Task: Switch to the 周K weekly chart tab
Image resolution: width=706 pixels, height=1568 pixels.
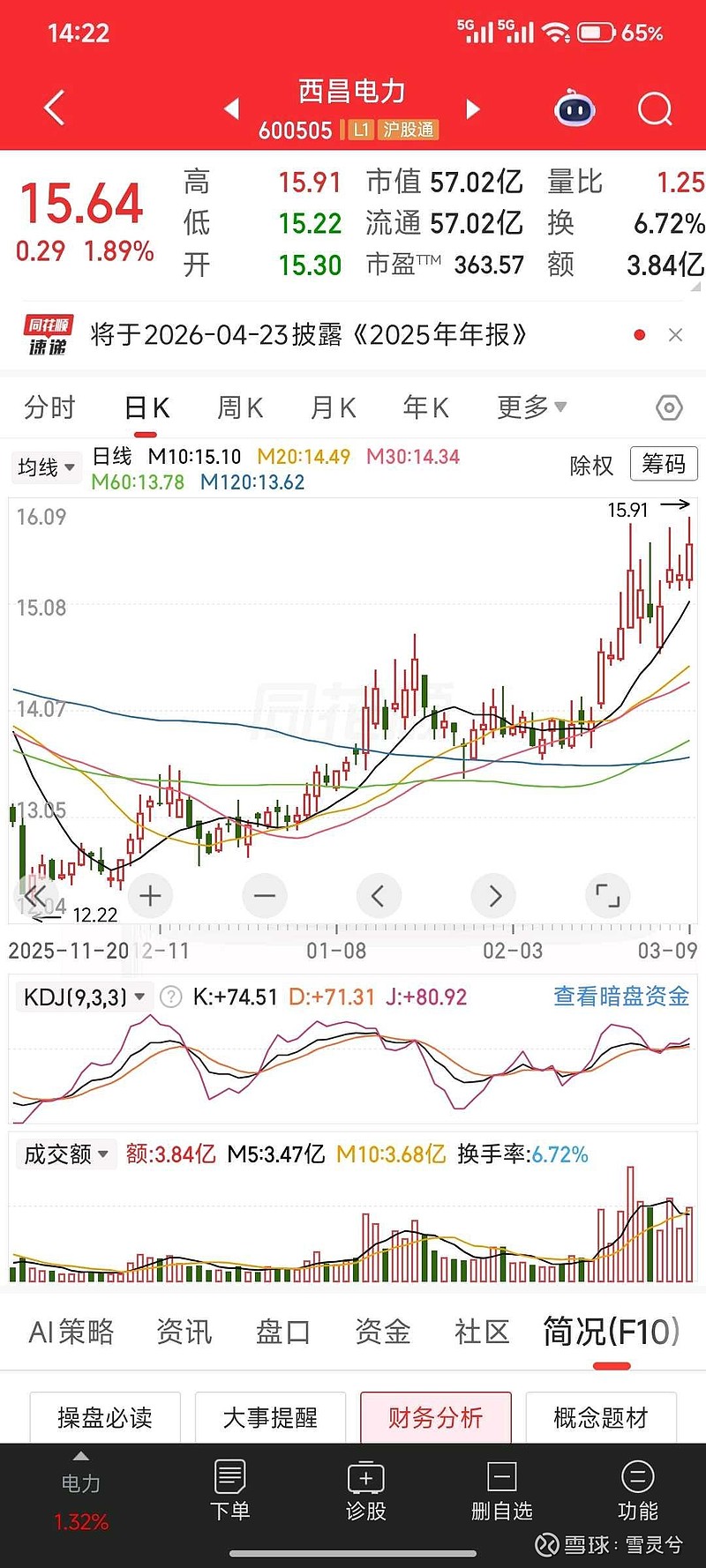Action: (239, 407)
